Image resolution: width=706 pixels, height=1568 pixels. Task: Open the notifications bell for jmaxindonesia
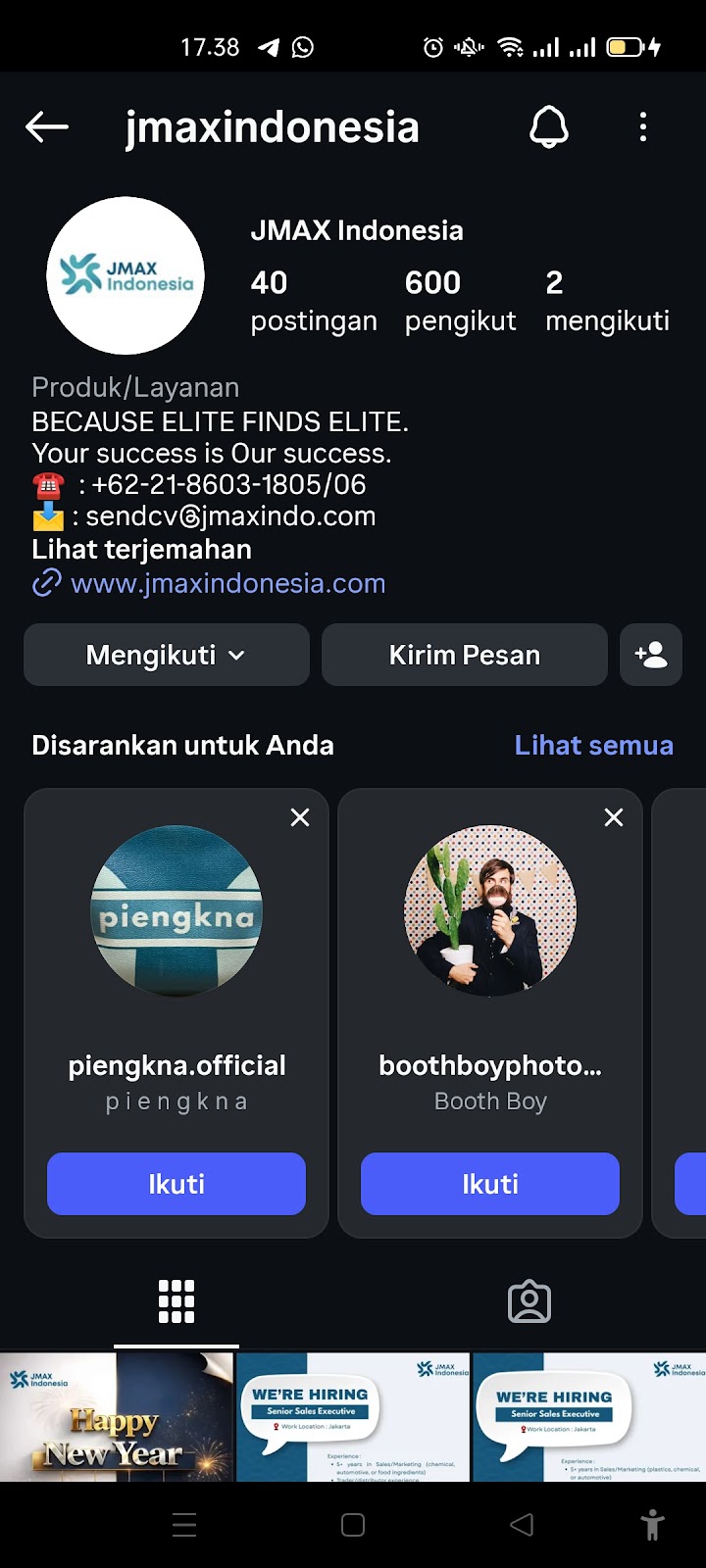(549, 126)
